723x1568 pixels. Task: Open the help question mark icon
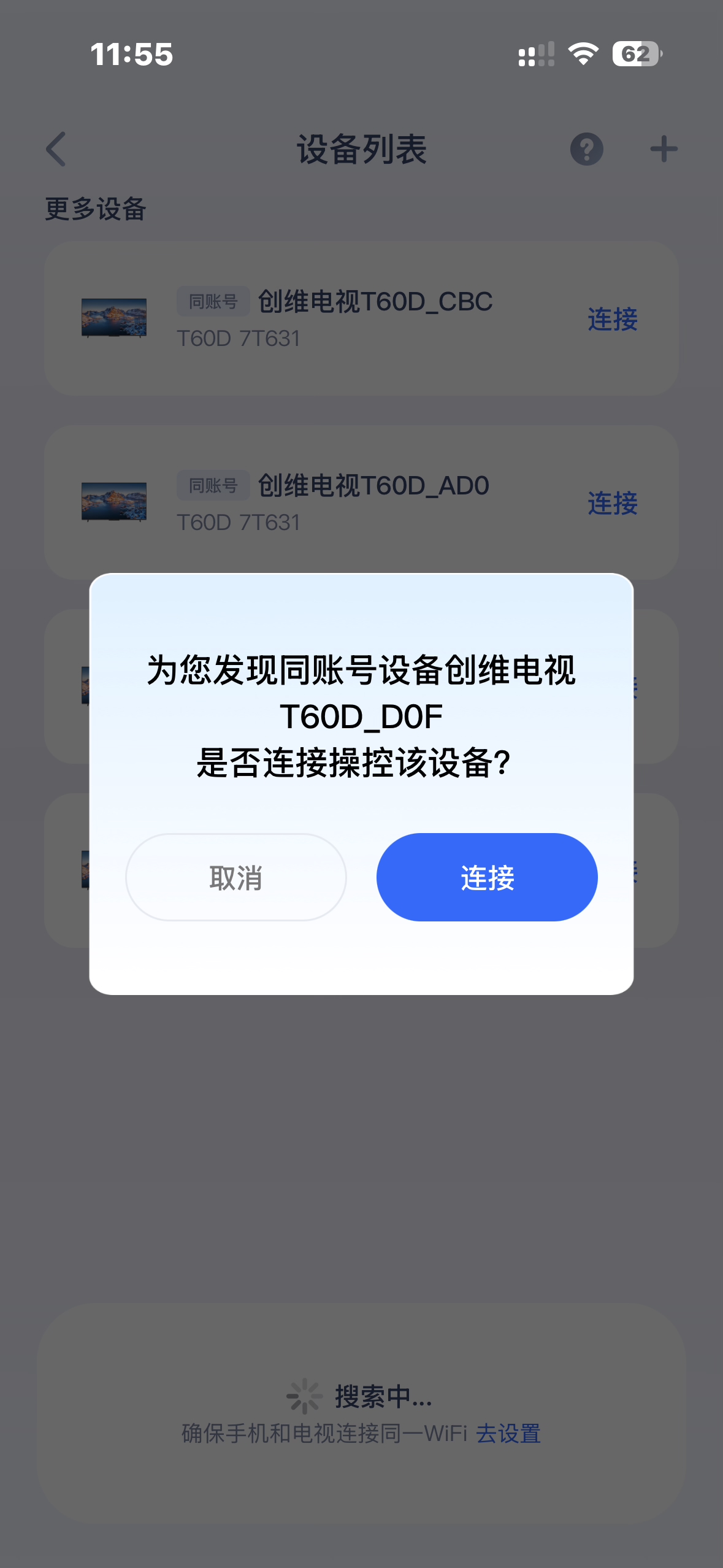coord(587,149)
